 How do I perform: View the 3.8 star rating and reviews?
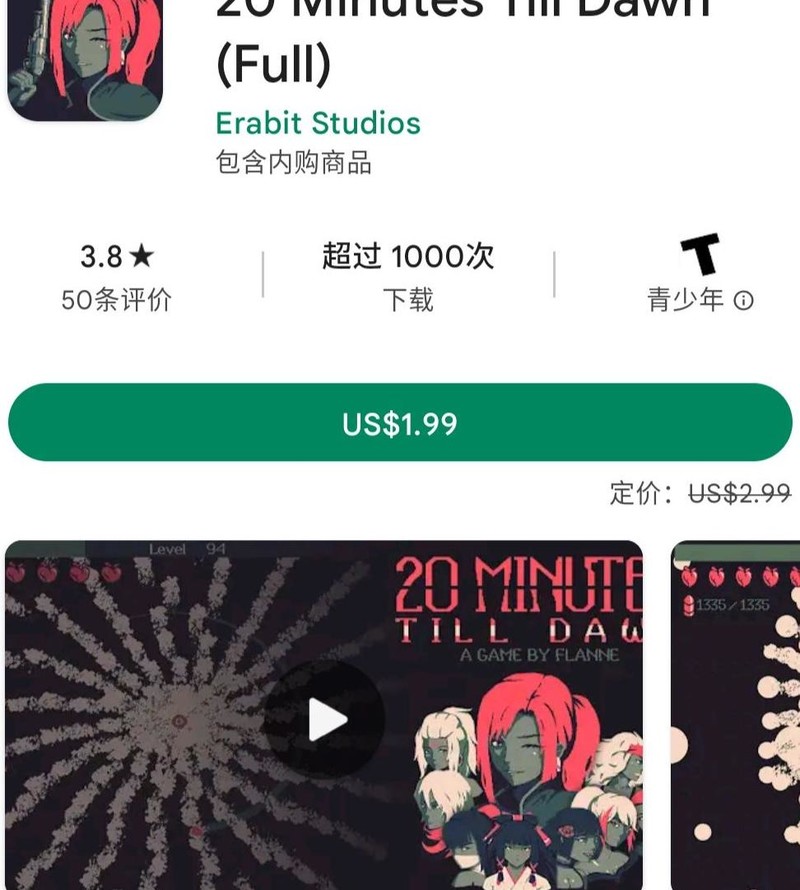[116, 275]
